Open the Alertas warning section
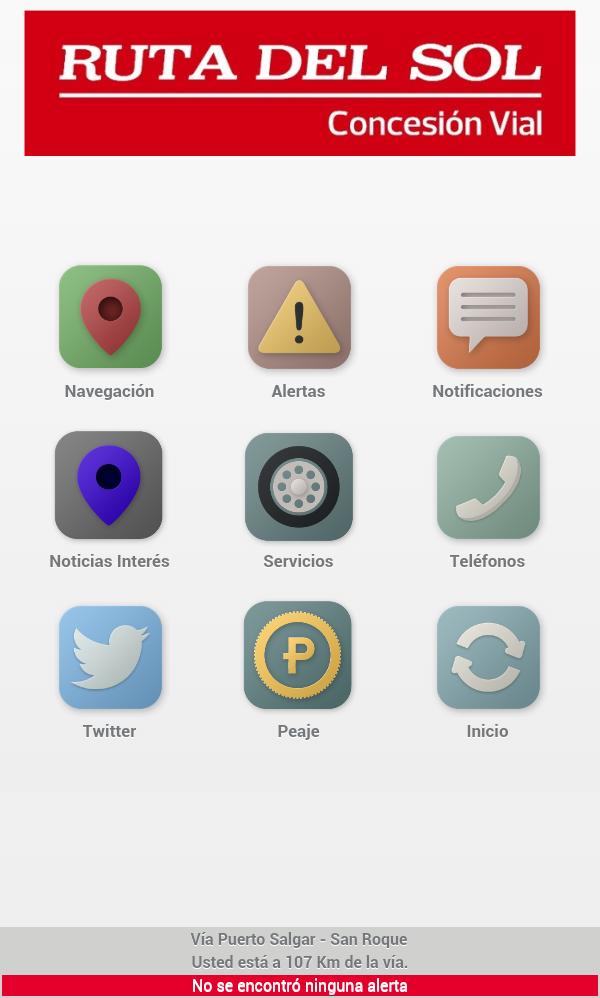The width and height of the screenshot is (600, 998). coord(299,317)
